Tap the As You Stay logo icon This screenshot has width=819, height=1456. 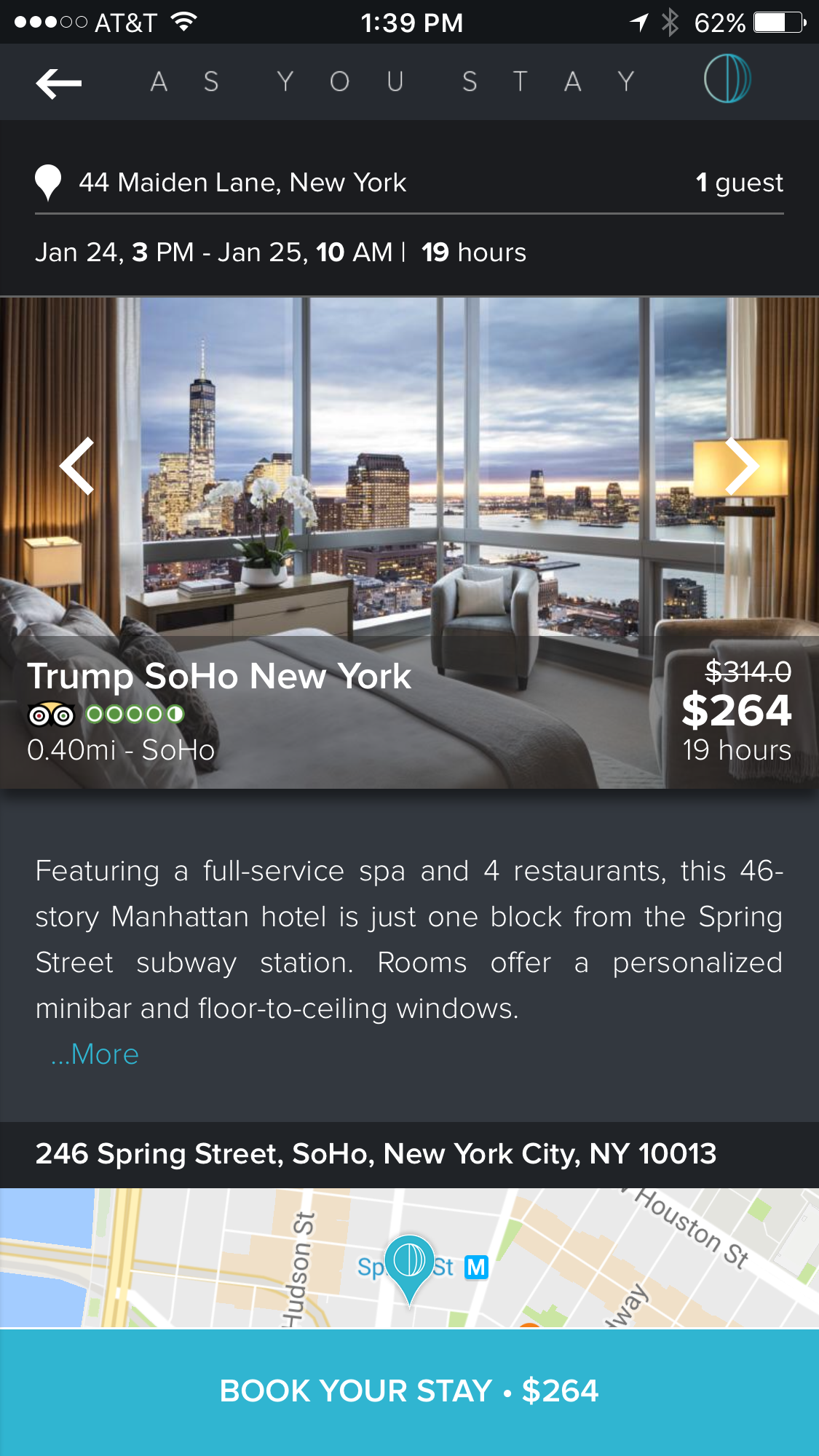coord(727,79)
